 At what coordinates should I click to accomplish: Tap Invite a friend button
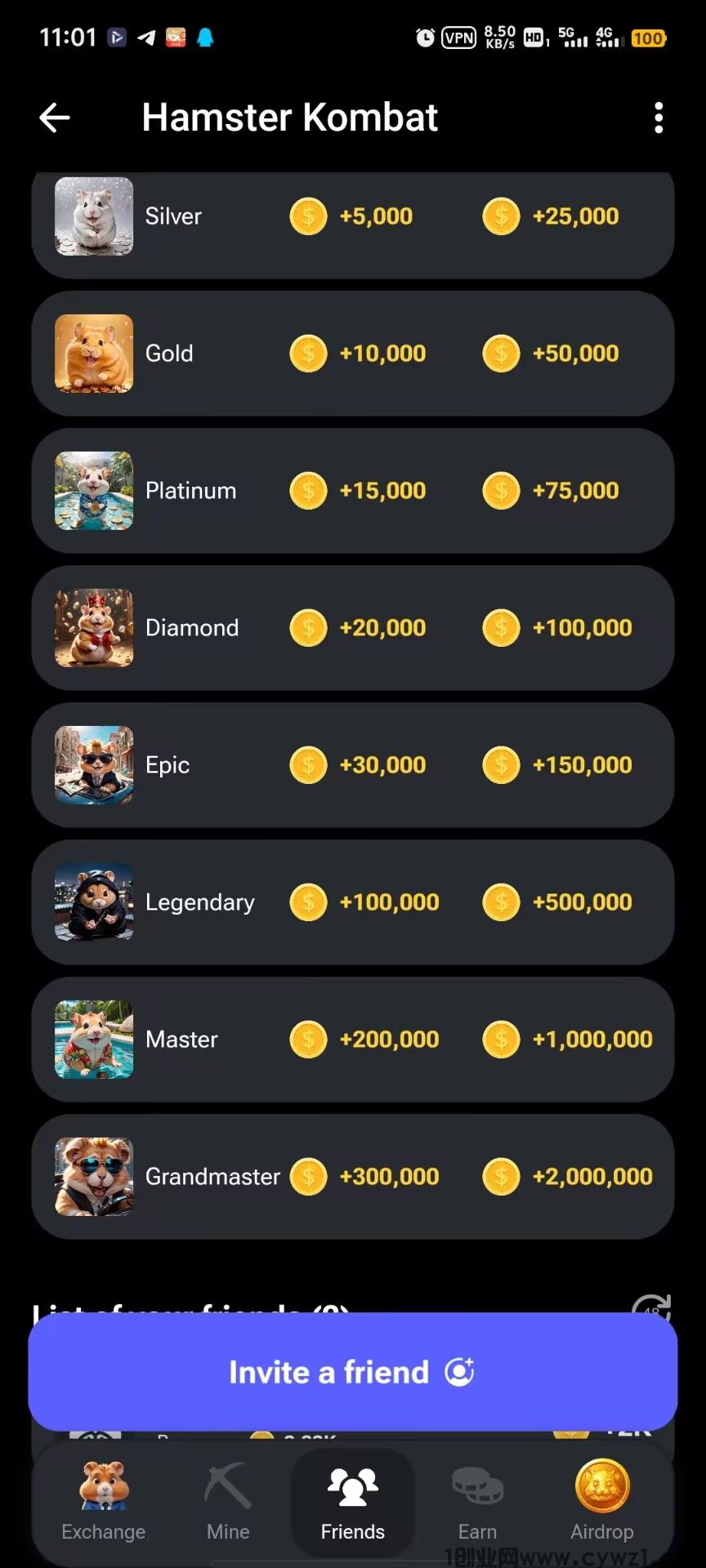[352, 1372]
